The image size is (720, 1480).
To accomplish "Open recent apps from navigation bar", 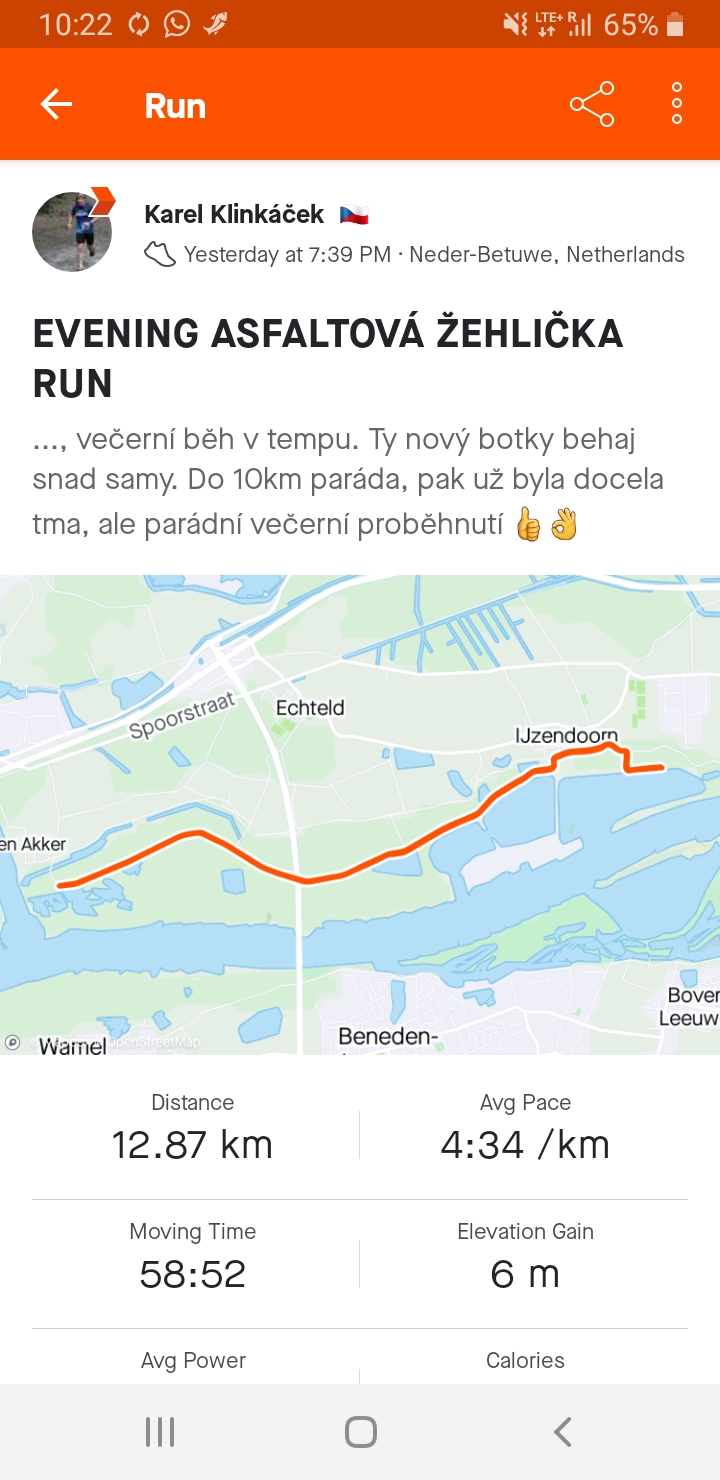I will coord(160,1432).
